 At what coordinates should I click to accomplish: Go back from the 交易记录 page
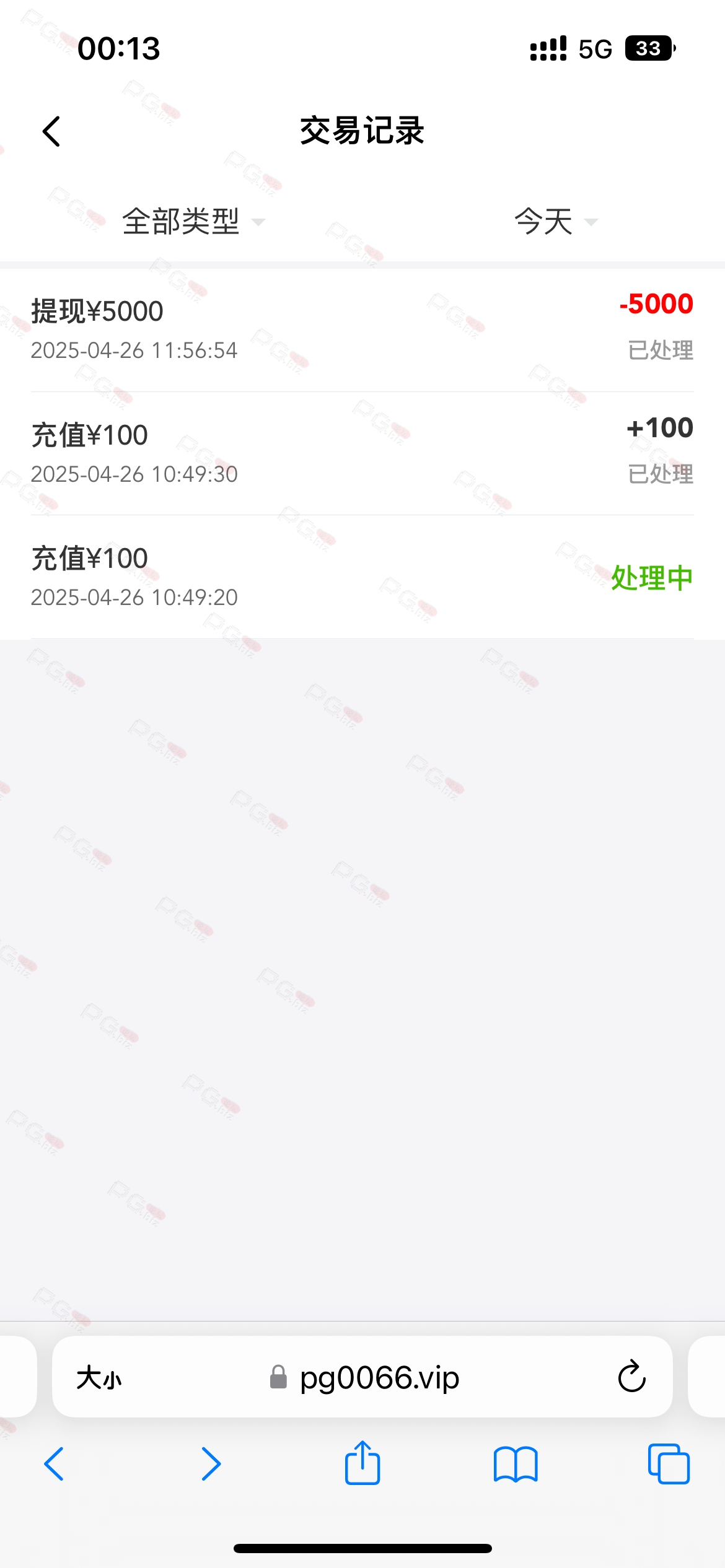51,131
